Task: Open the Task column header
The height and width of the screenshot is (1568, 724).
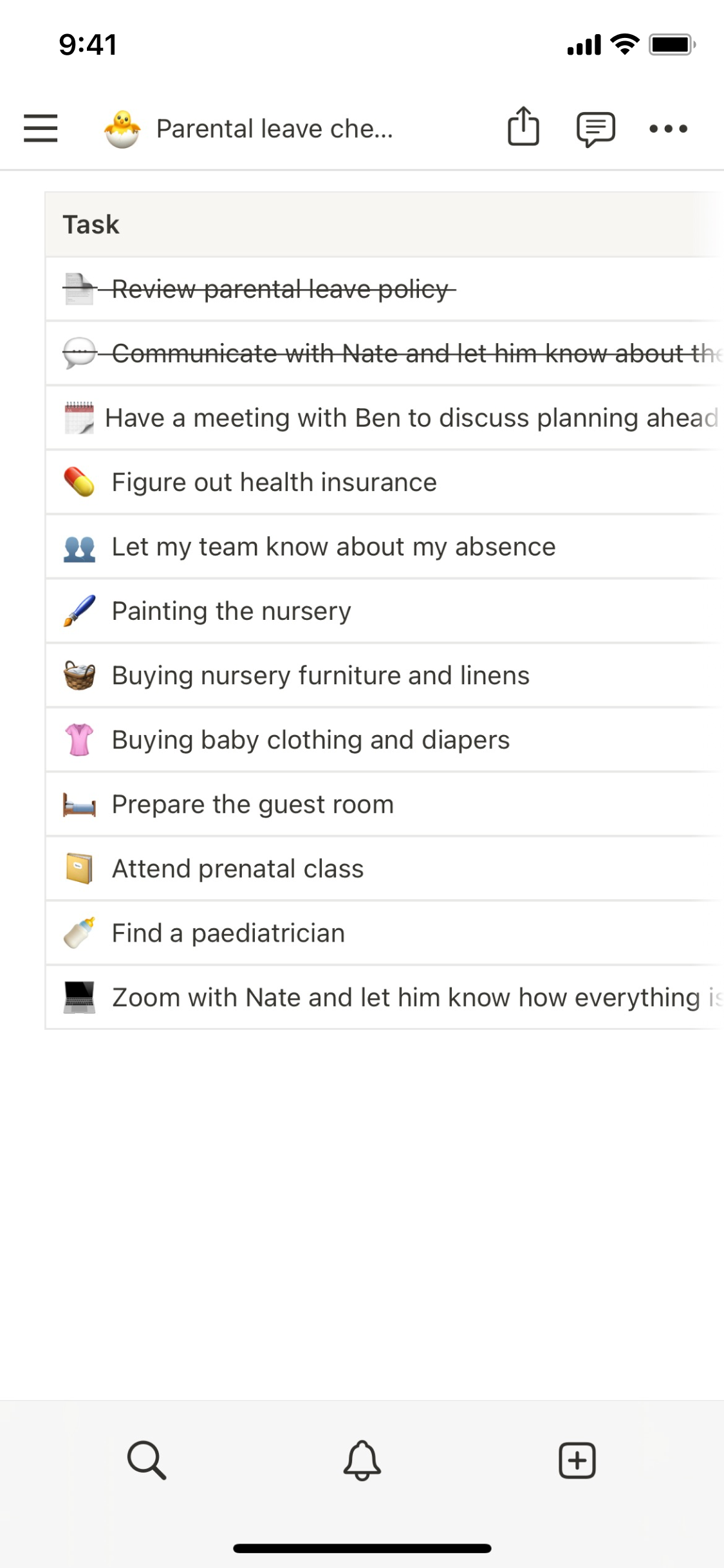Action: click(x=91, y=225)
